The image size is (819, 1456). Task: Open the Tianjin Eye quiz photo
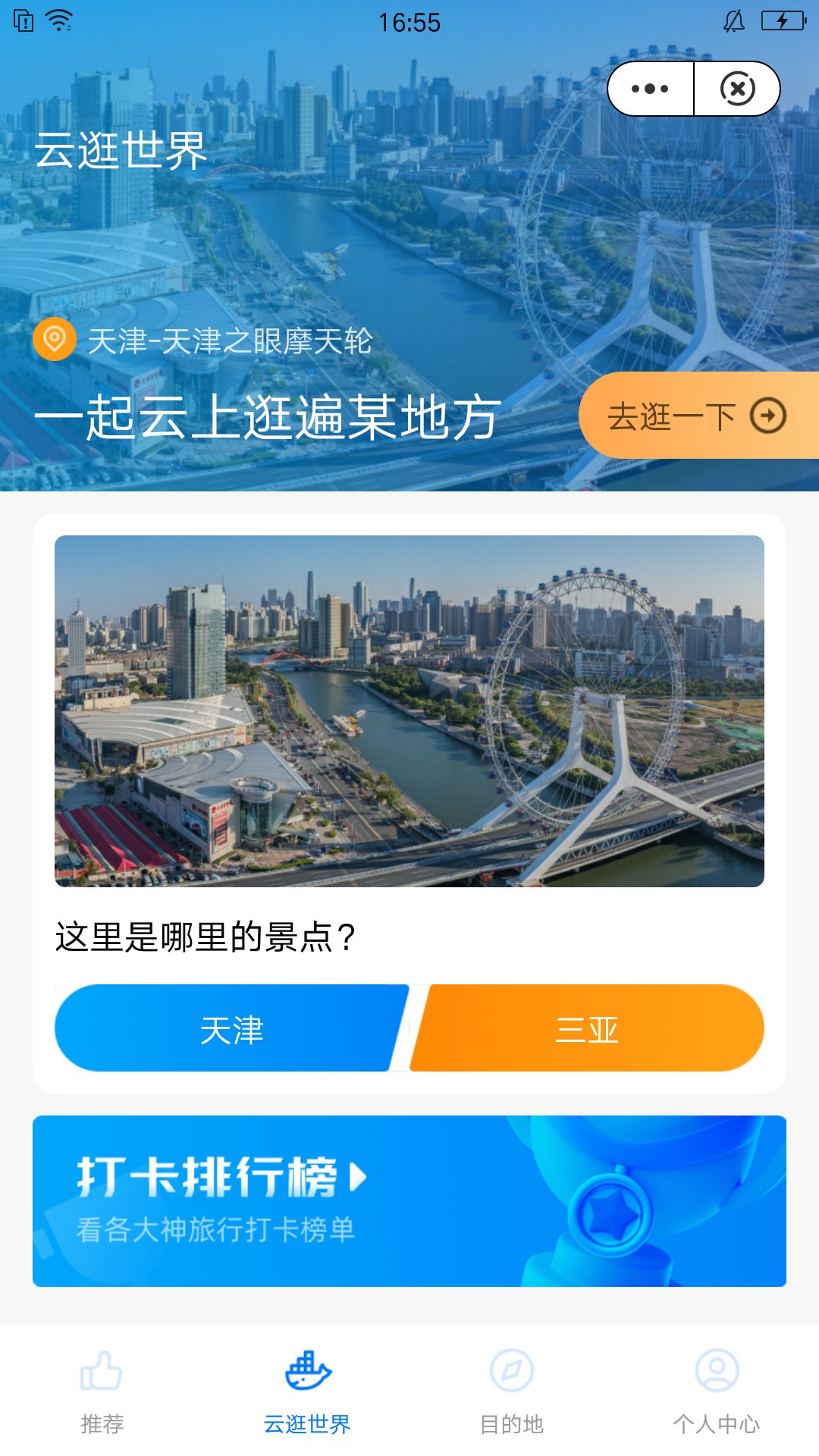click(409, 711)
